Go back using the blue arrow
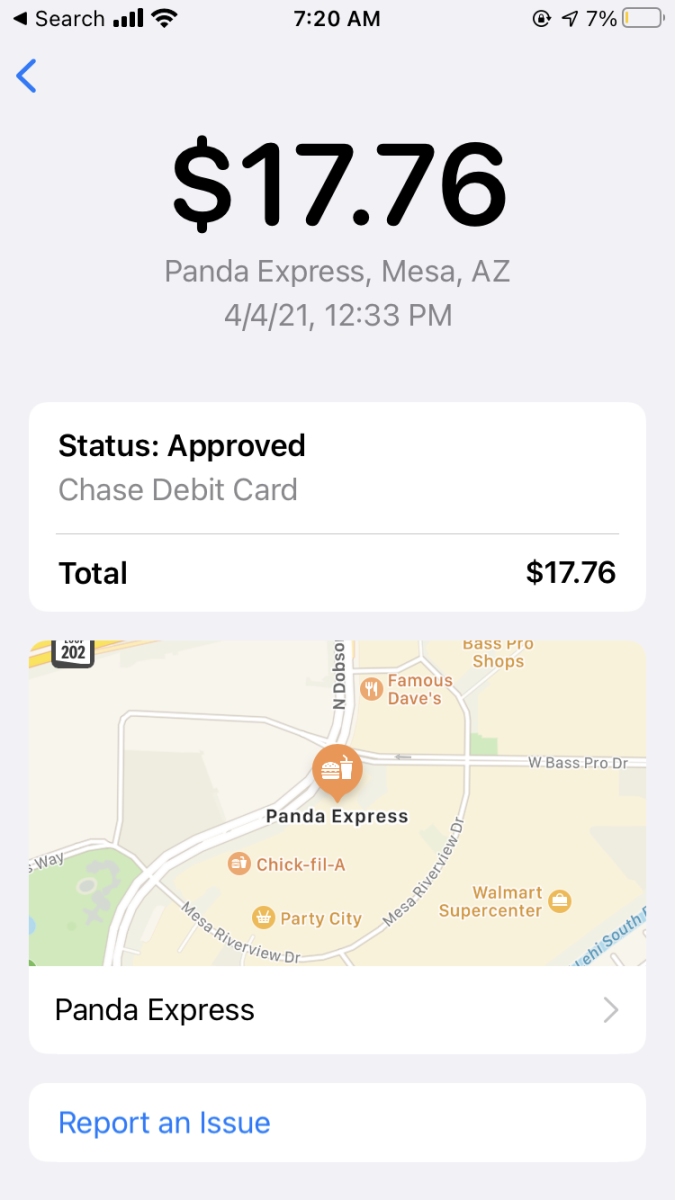The width and height of the screenshot is (675, 1200). click(x=27, y=76)
